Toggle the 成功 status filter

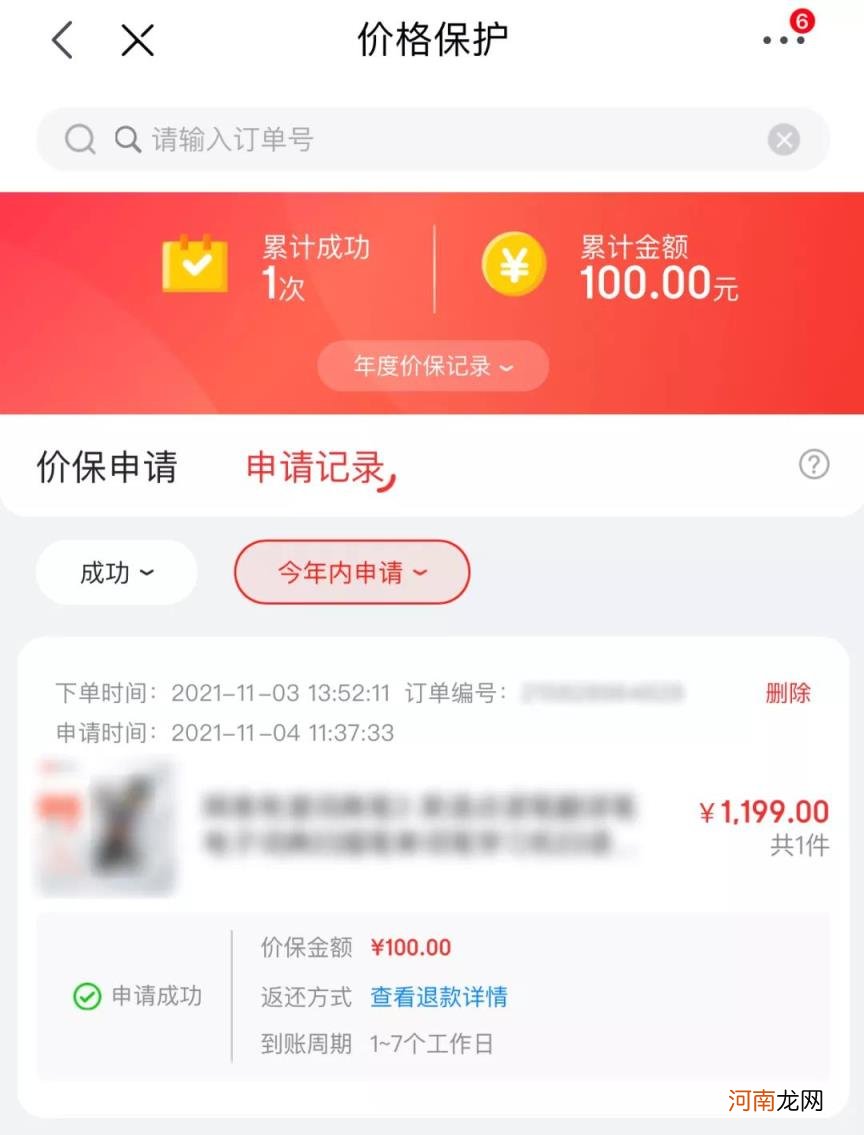click(116, 572)
